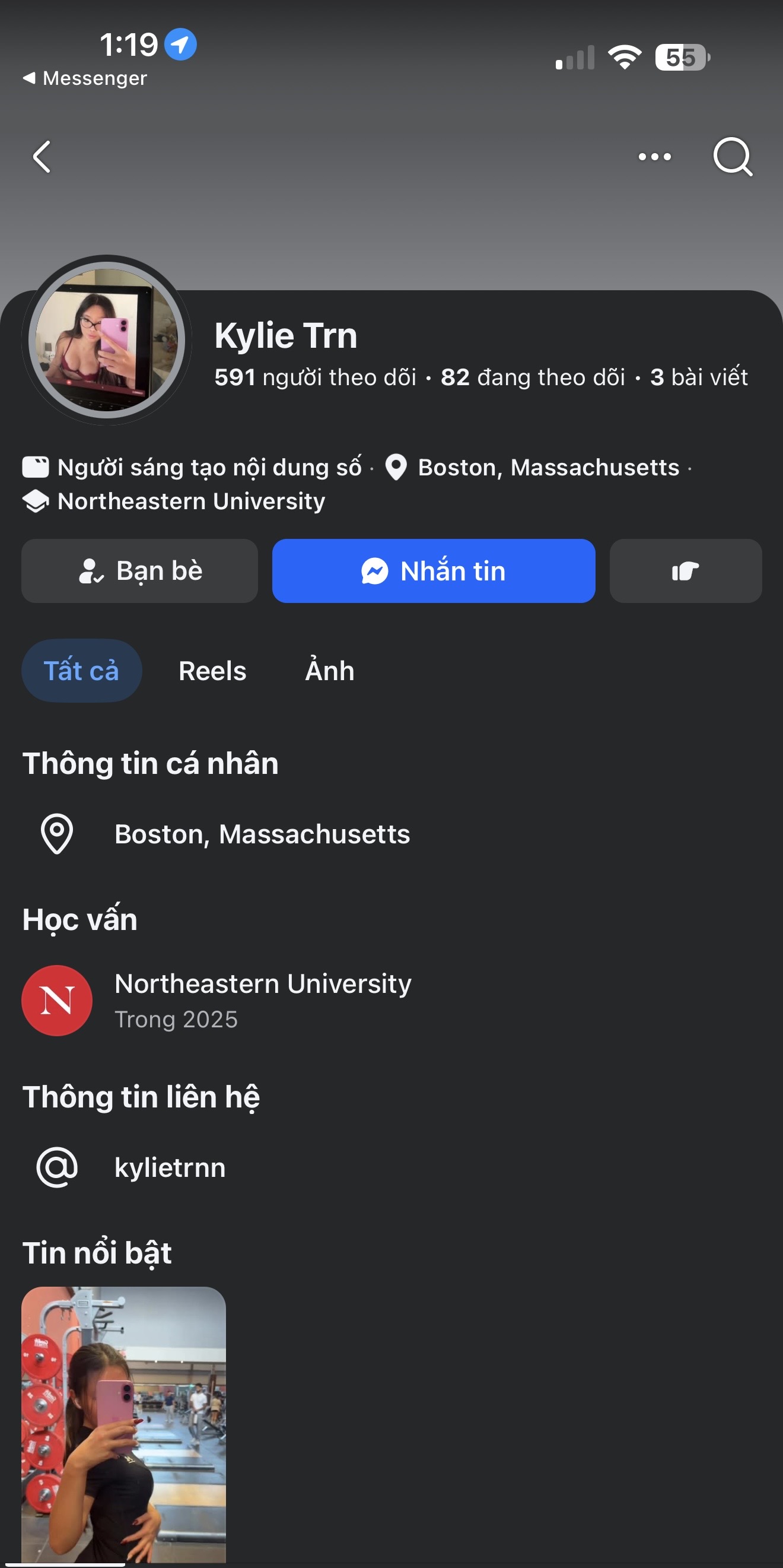Switch to the Reels tab
Screen dimensions: 783x1568
point(212,671)
